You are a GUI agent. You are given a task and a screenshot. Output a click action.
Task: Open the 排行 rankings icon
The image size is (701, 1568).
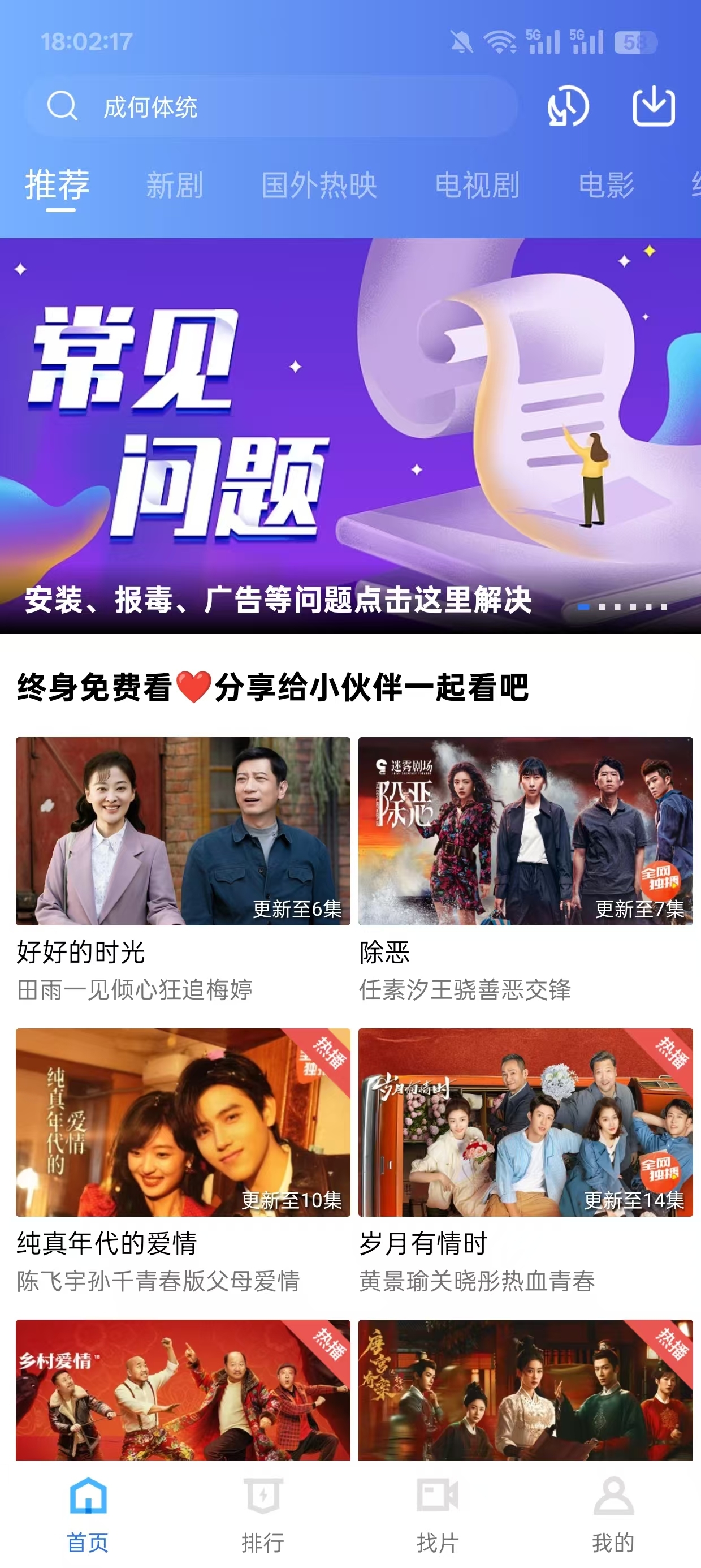point(264,1494)
